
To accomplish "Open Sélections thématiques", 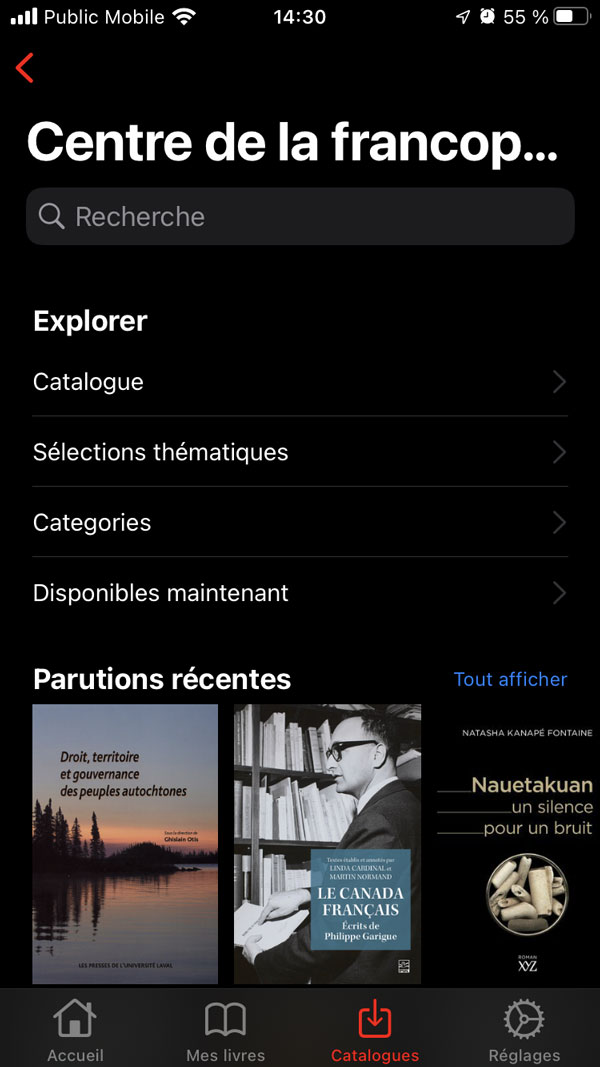I will point(300,452).
